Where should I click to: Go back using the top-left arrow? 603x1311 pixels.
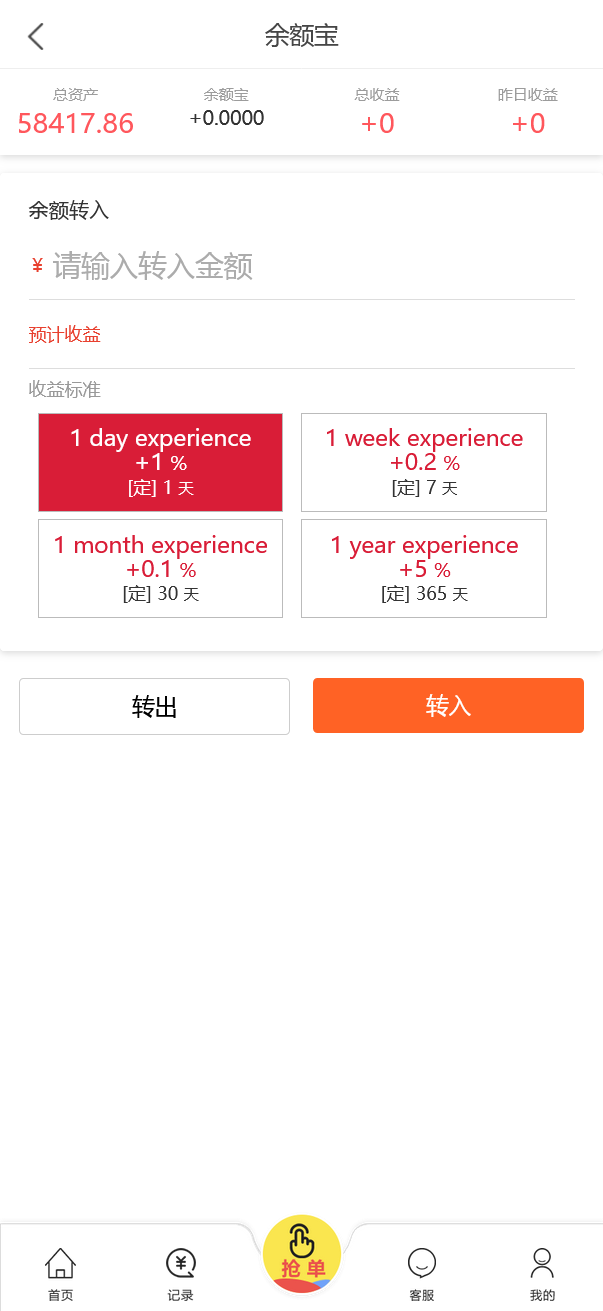pos(36,37)
